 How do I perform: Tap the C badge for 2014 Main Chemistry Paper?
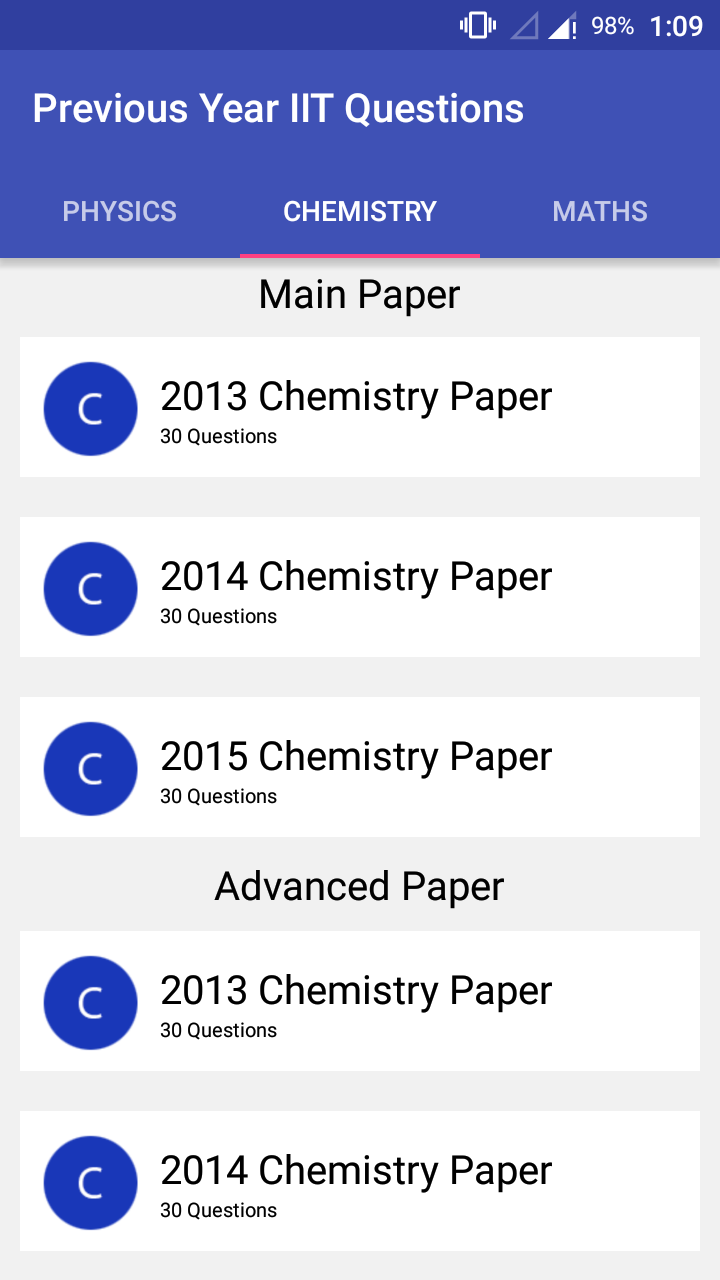[90, 588]
